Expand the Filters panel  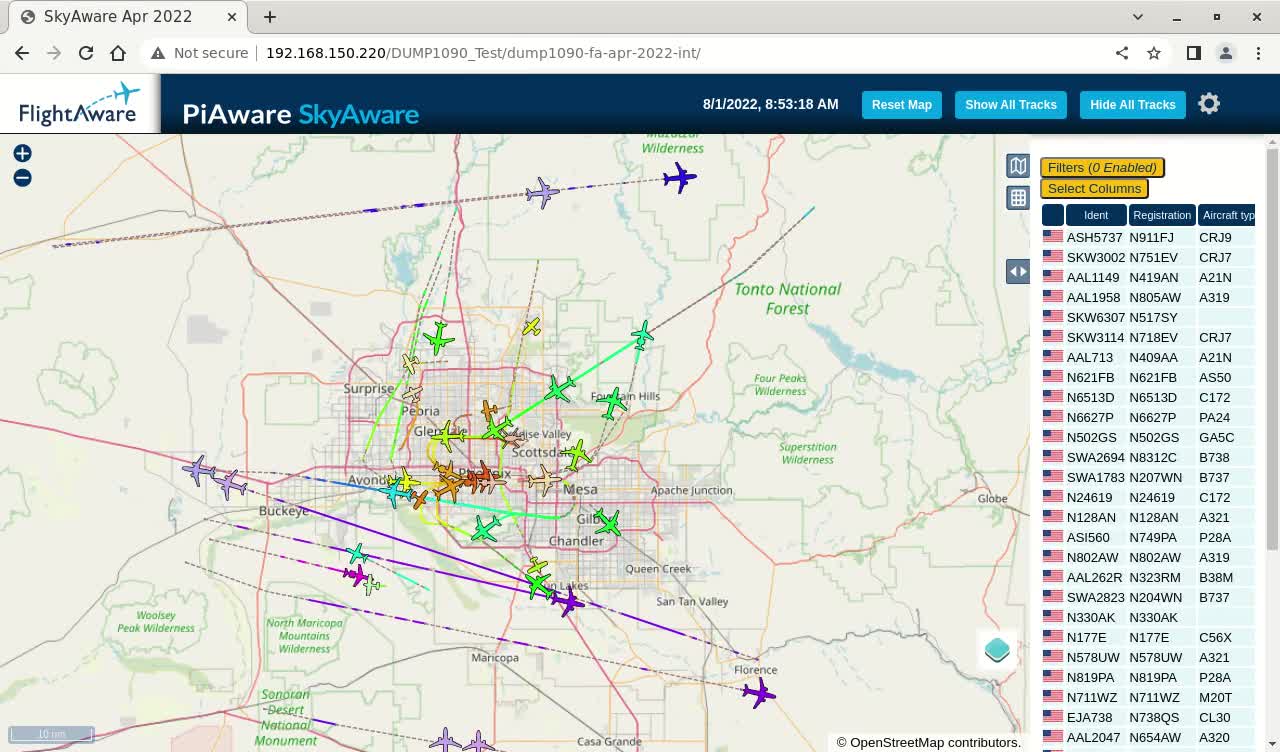click(x=1102, y=168)
